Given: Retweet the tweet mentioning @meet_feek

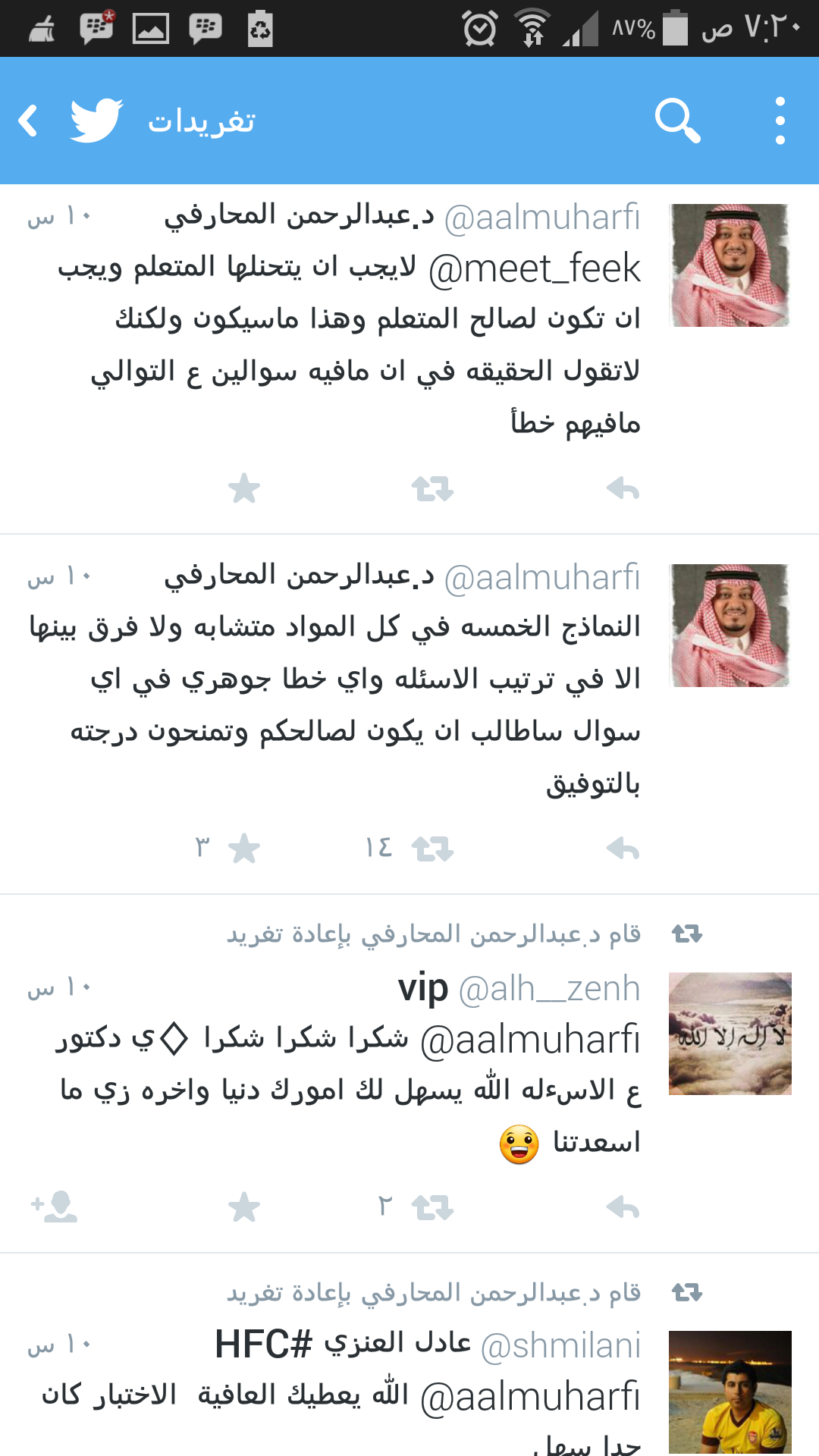Looking at the screenshot, I should [x=432, y=489].
